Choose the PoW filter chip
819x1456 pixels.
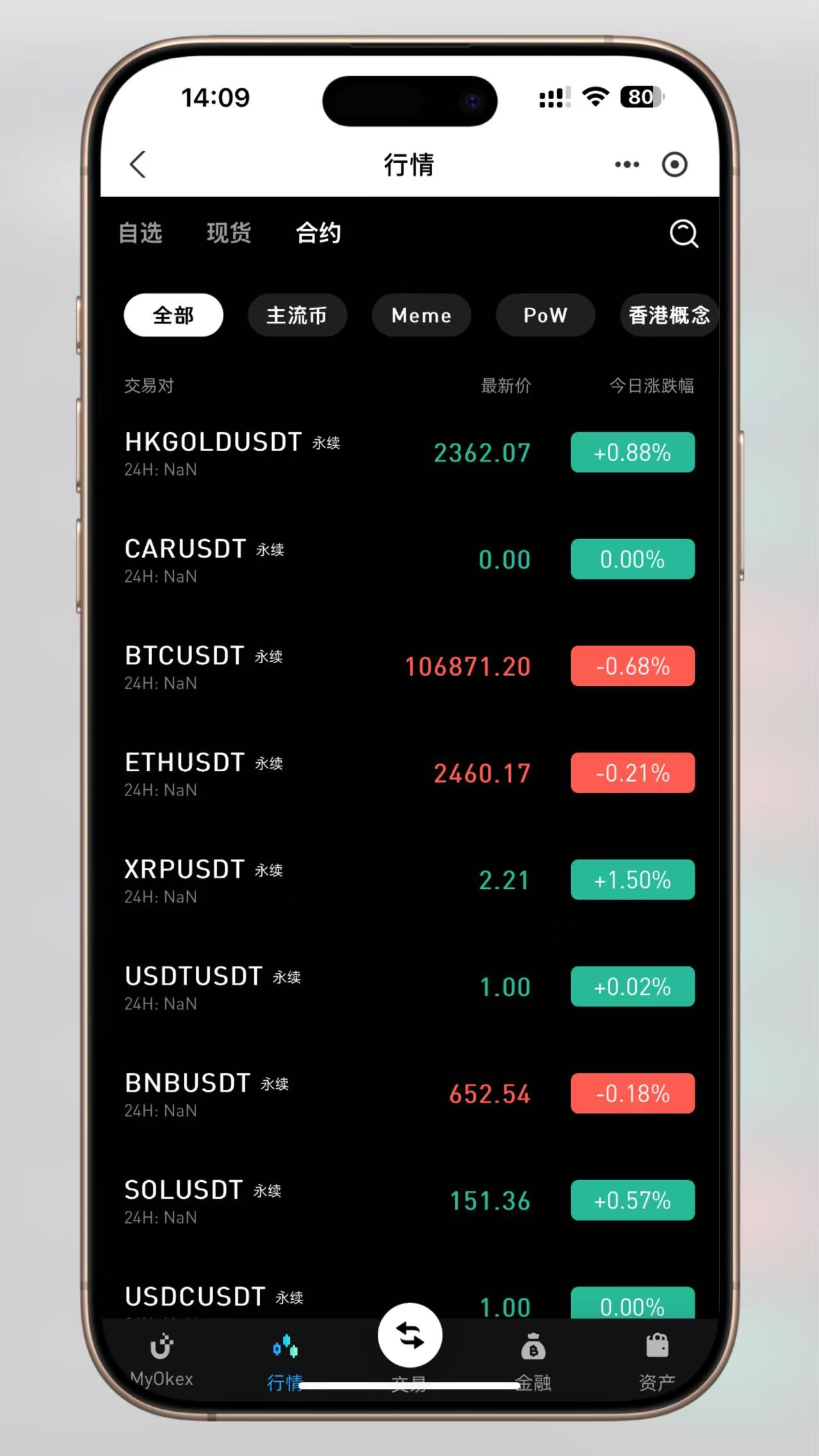tap(545, 315)
